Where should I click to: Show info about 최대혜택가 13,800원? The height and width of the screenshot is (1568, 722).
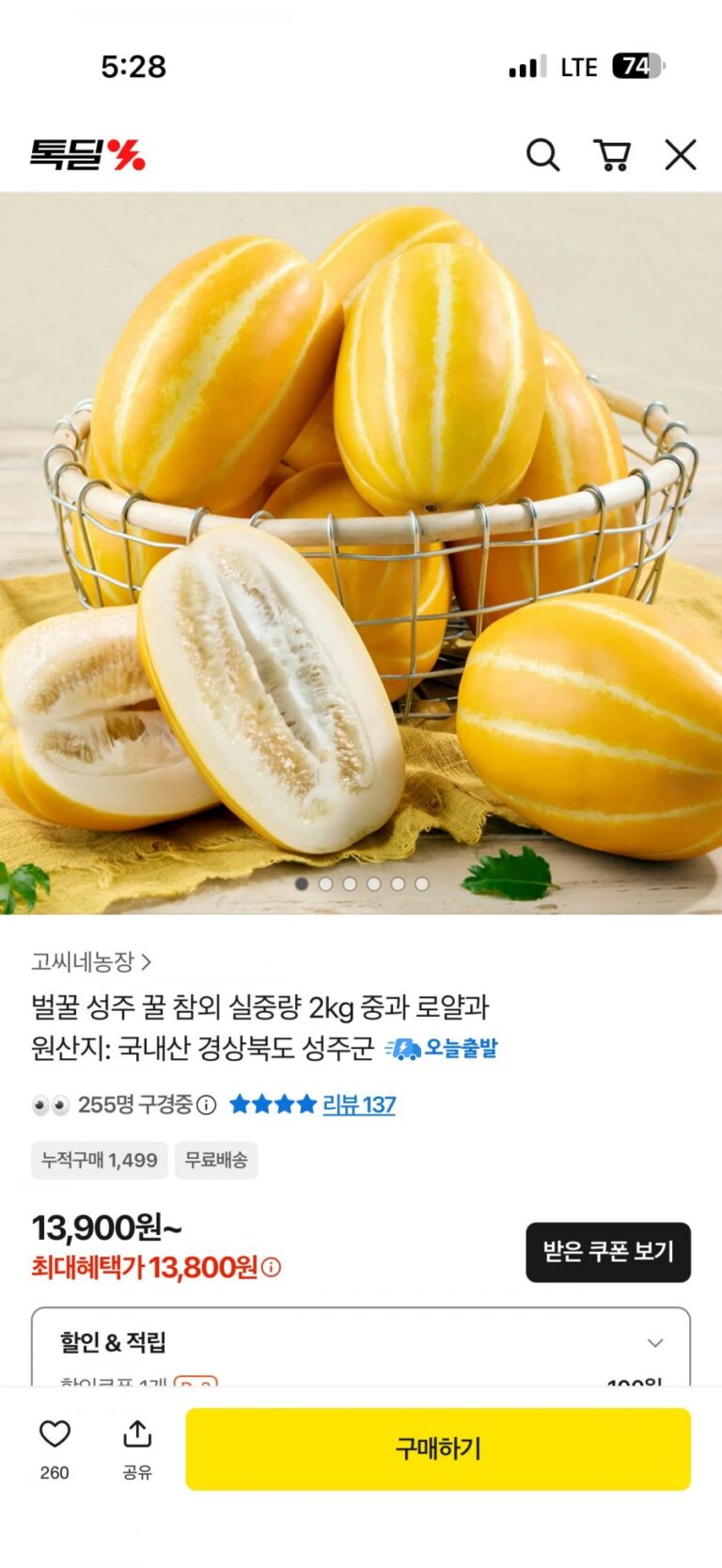click(272, 1268)
